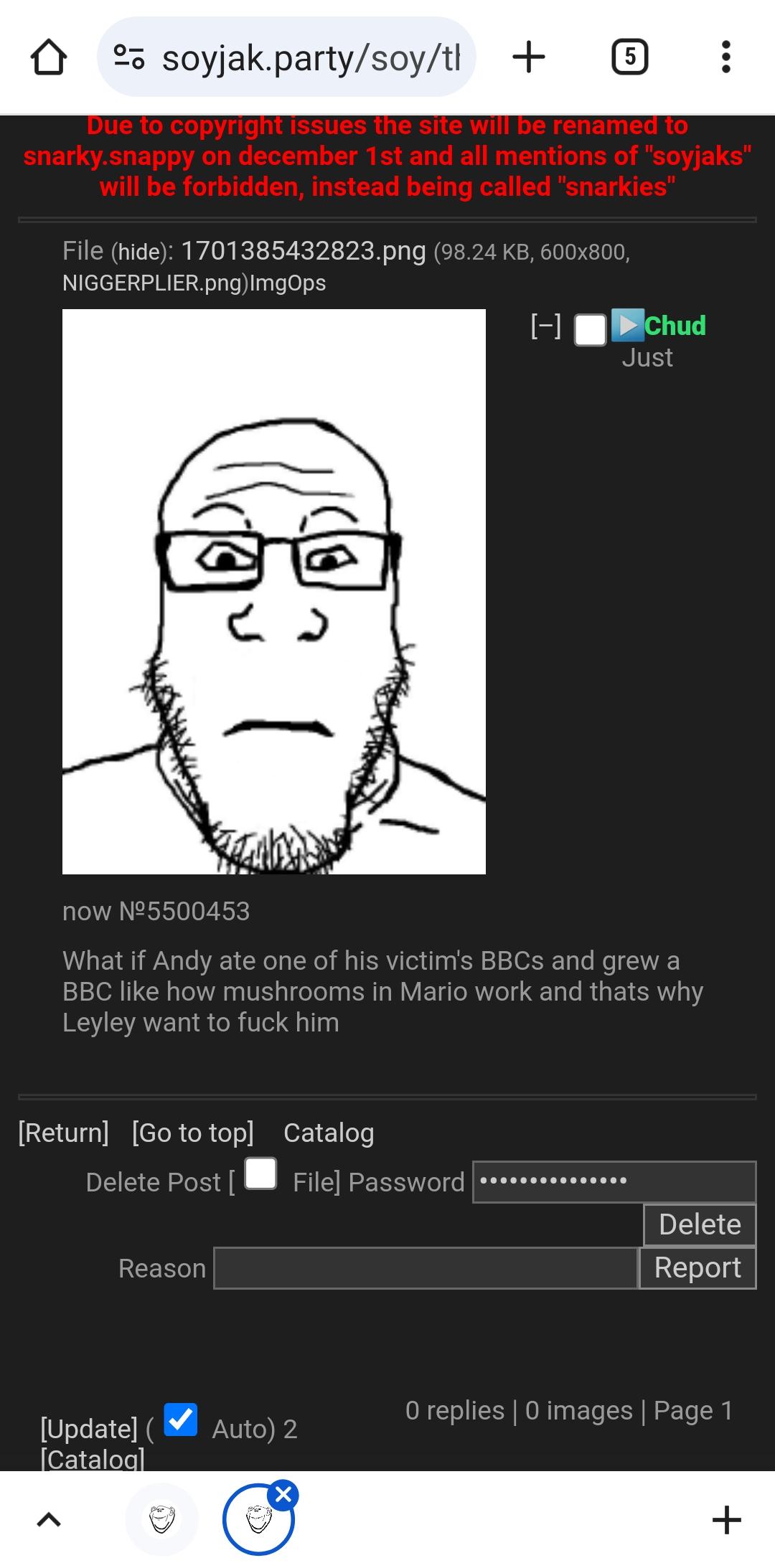Select the post checkbox next to Chud

[590, 330]
